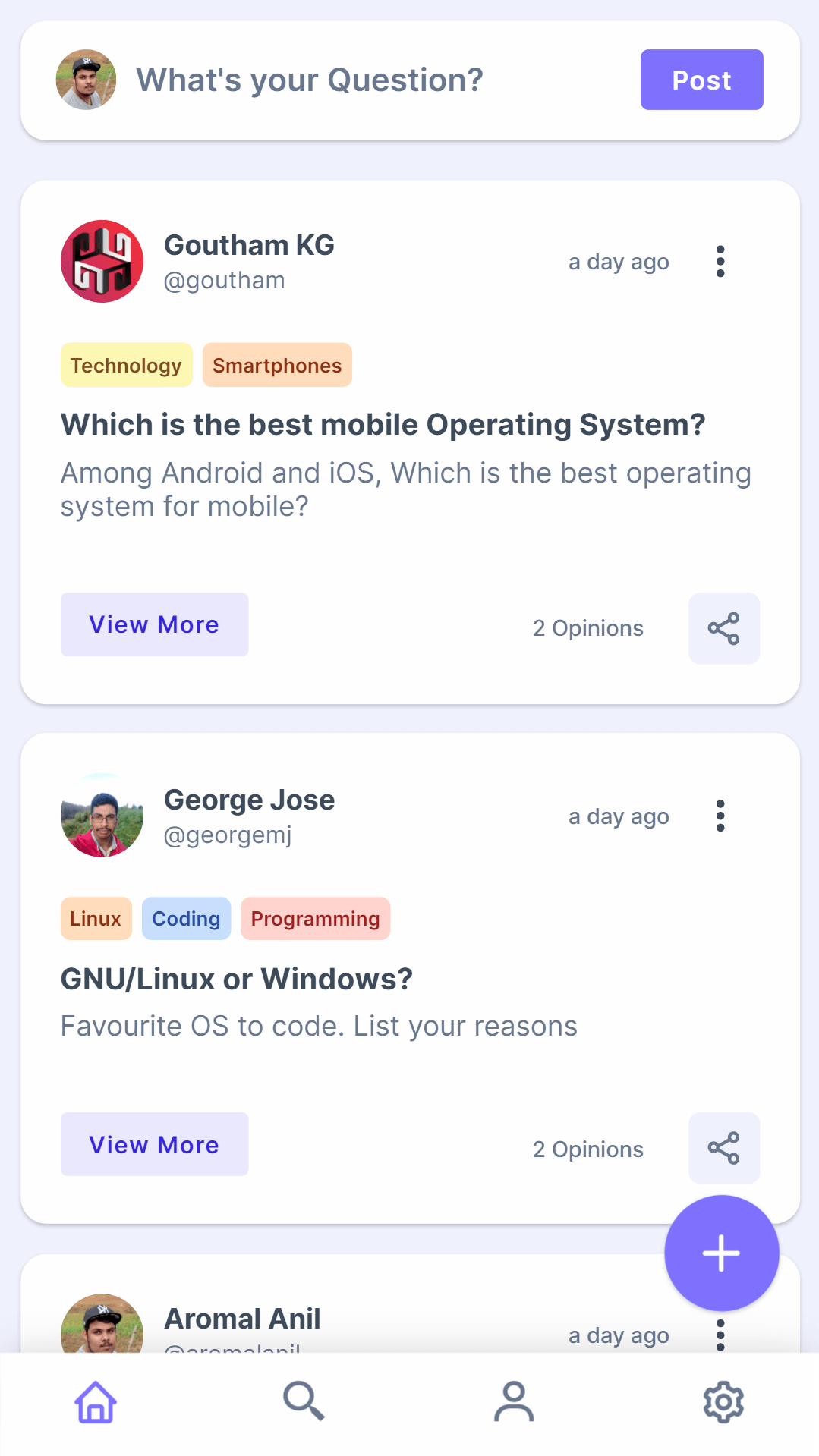Go to the Home tab
The height and width of the screenshot is (1456, 819).
coord(96,1402)
